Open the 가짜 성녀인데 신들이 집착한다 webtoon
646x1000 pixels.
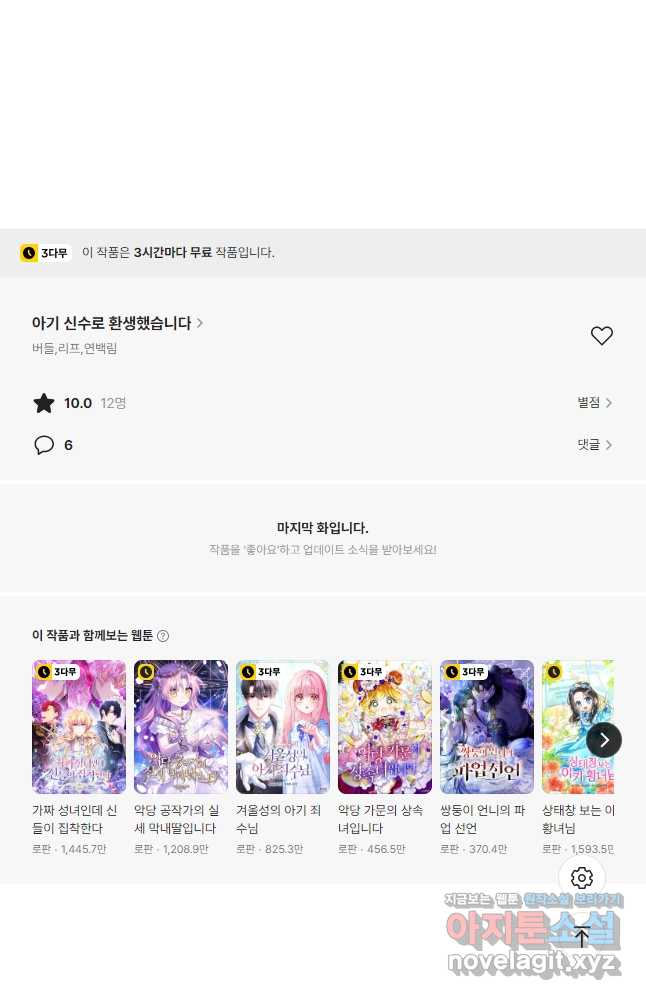click(x=79, y=727)
